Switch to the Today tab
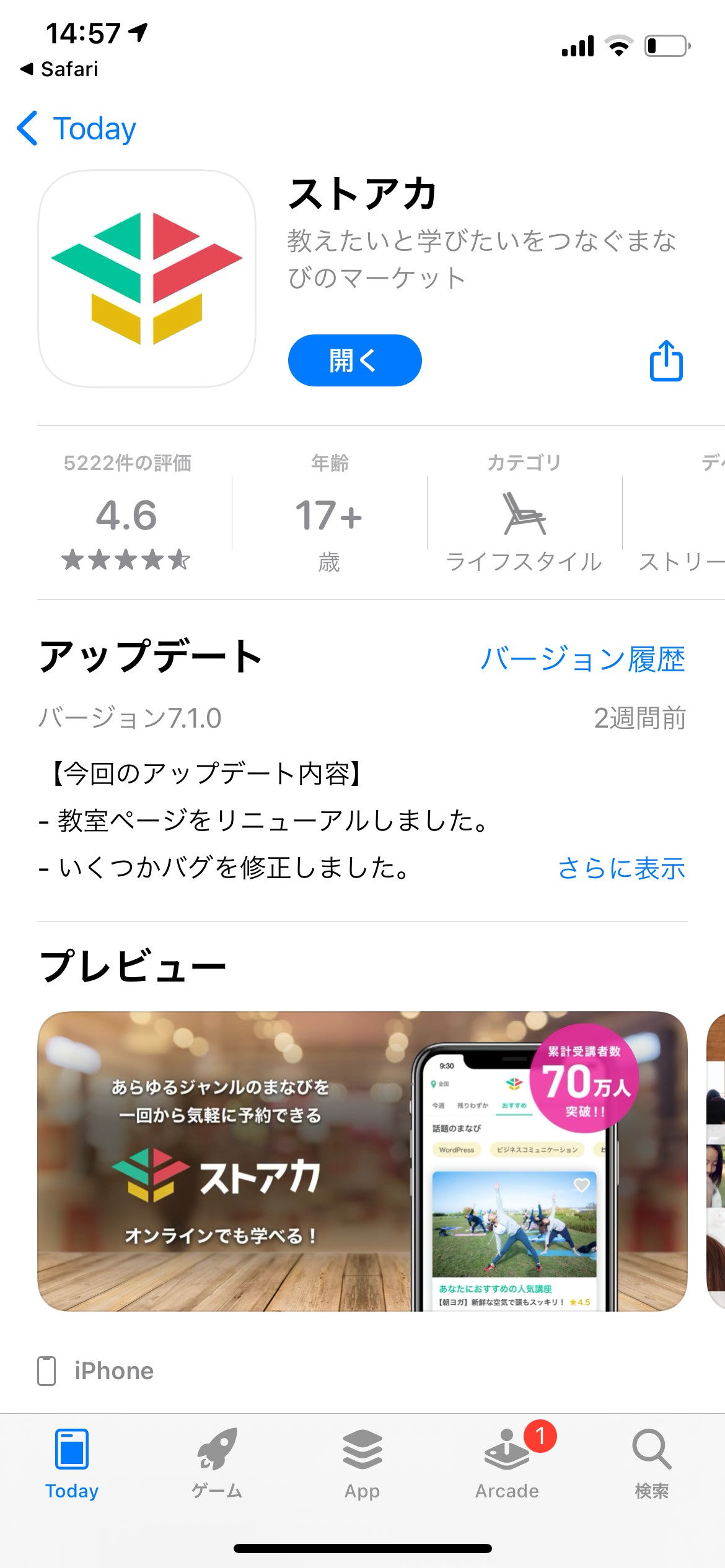The height and width of the screenshot is (1568, 725). tap(72, 1465)
